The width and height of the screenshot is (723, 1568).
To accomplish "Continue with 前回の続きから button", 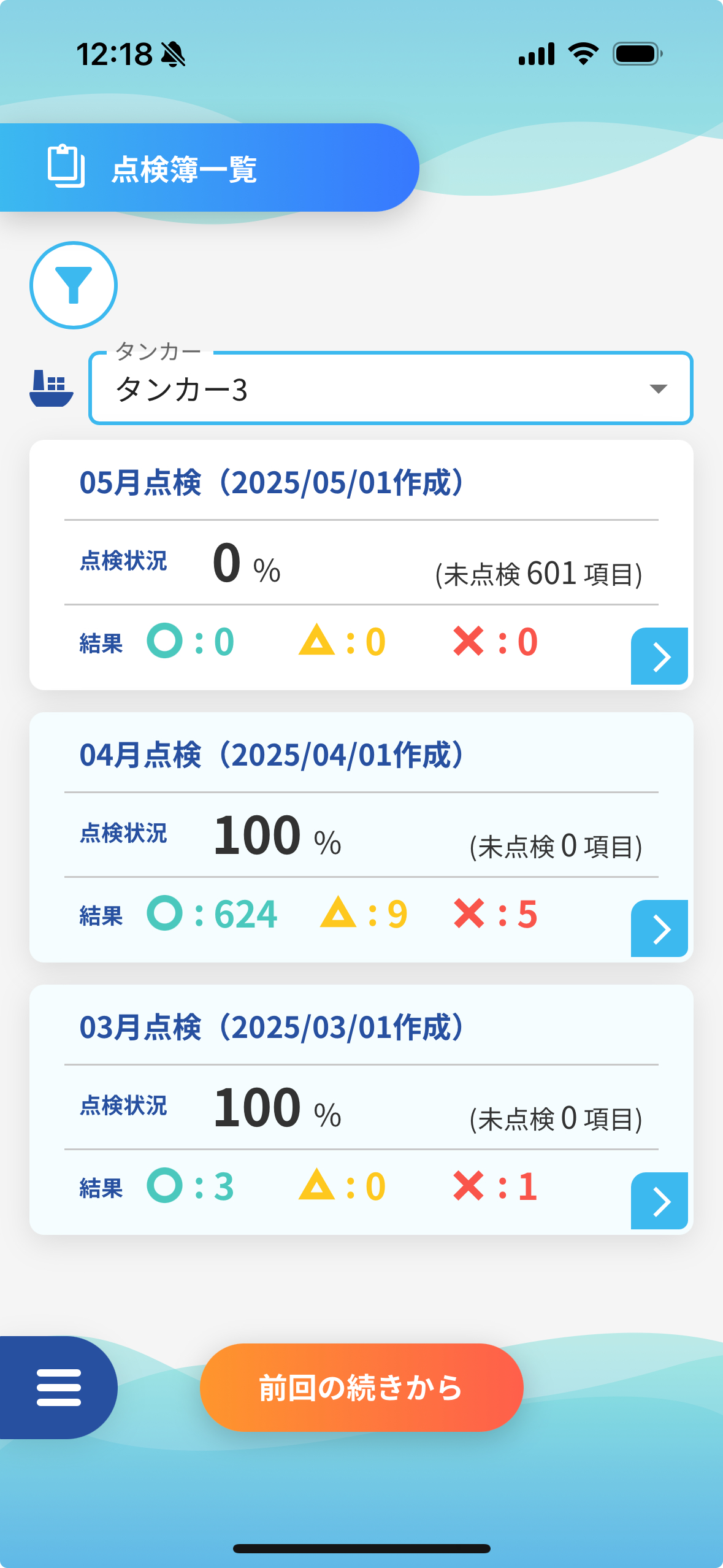I will 361,1387.
